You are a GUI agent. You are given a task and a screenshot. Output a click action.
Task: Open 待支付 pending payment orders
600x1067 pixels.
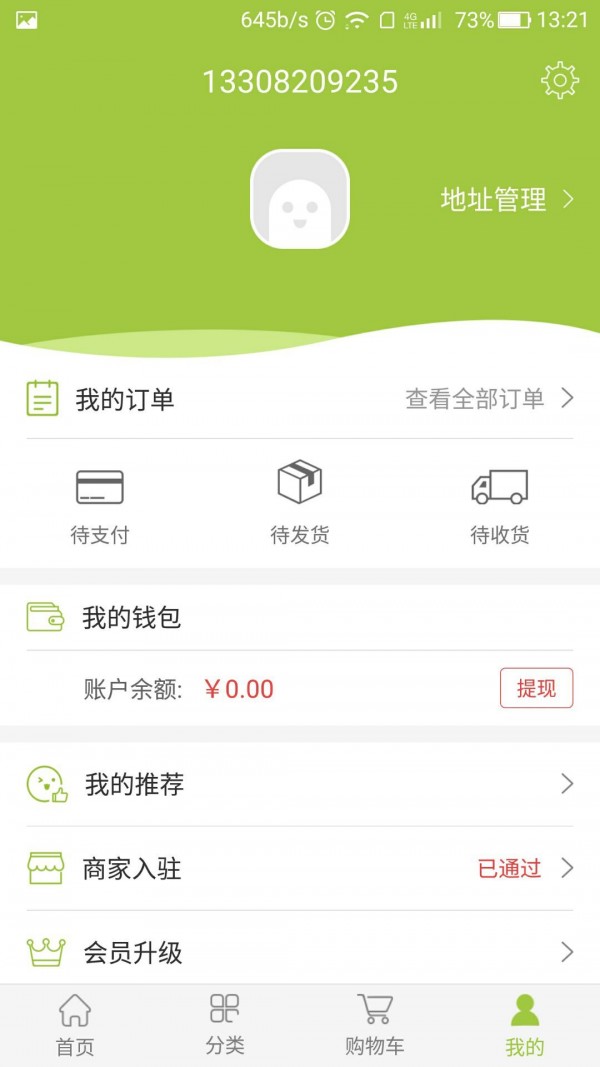pyautogui.click(x=100, y=506)
